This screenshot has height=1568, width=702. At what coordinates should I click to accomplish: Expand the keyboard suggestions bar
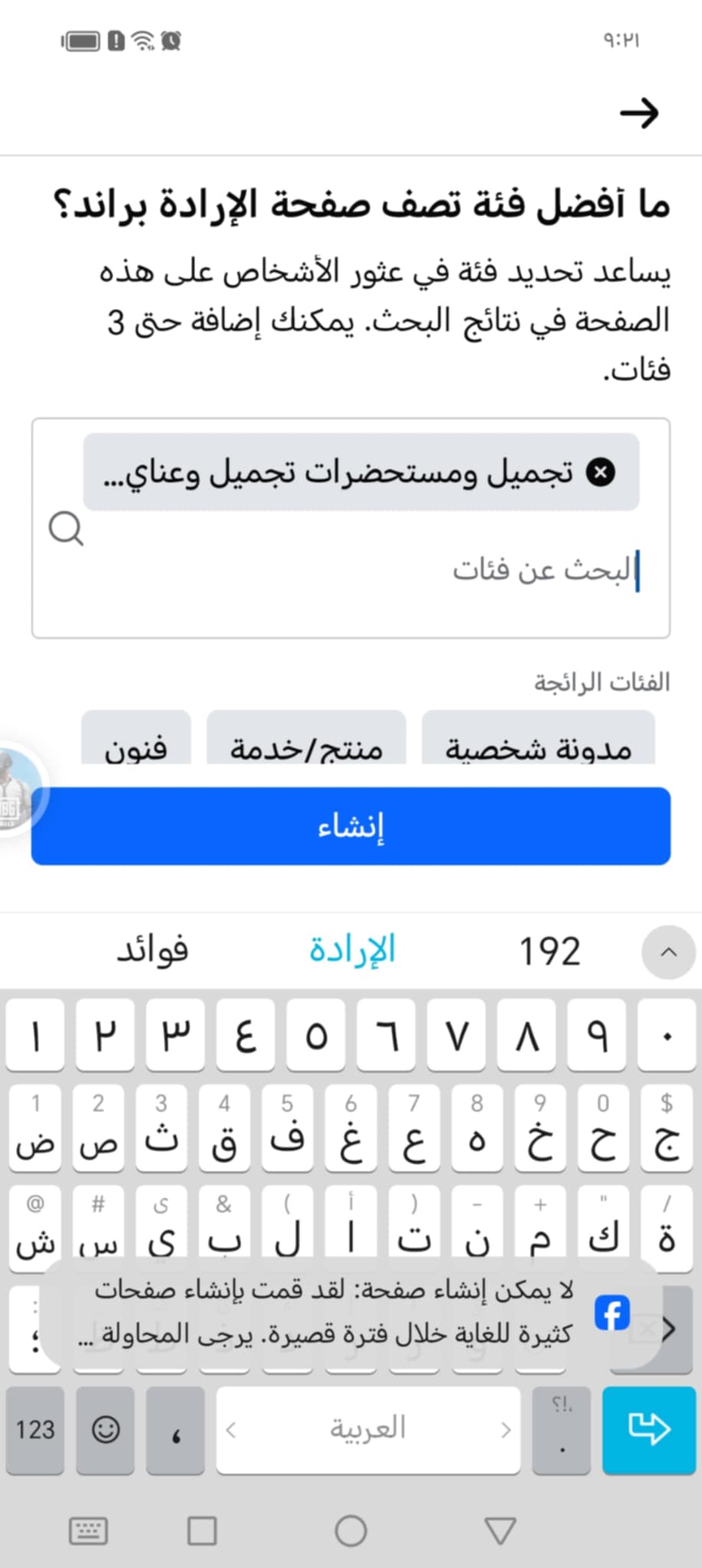[x=668, y=952]
